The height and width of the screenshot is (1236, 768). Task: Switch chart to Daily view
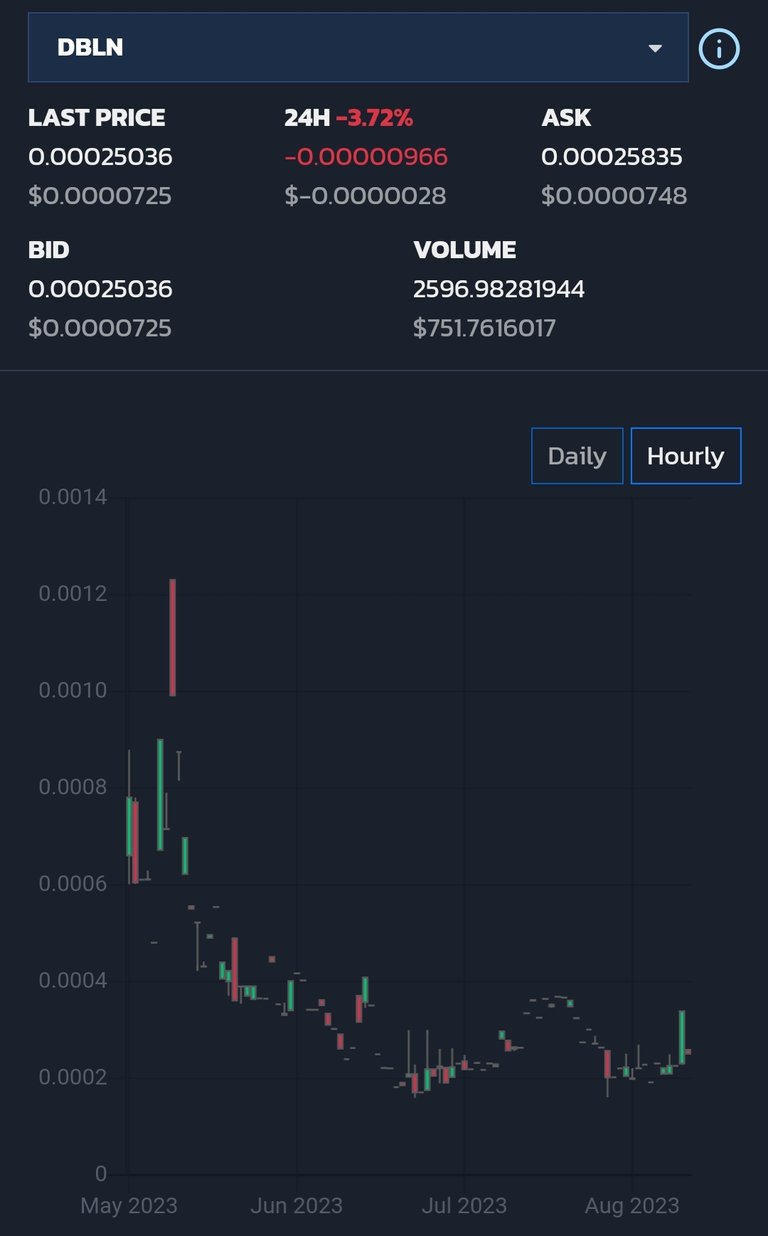[577, 456]
